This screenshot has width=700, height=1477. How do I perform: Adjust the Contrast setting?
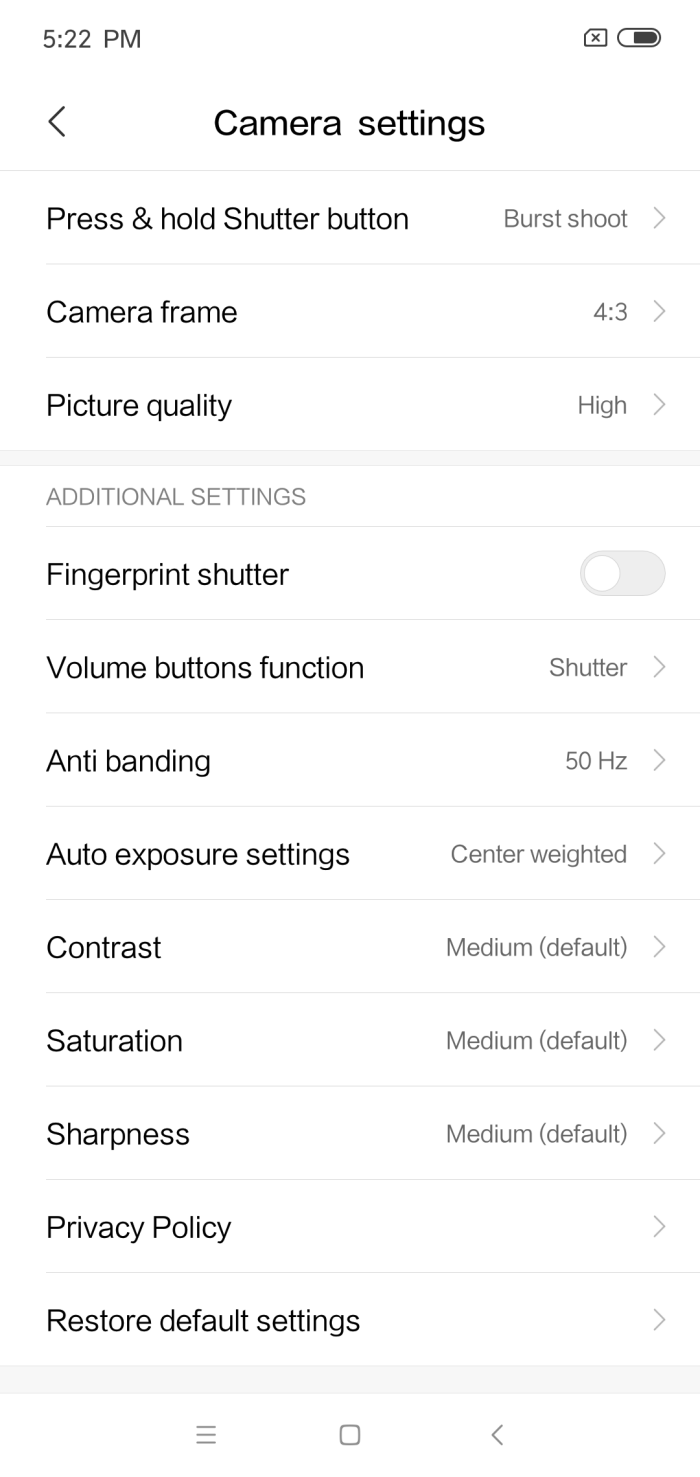[350, 947]
